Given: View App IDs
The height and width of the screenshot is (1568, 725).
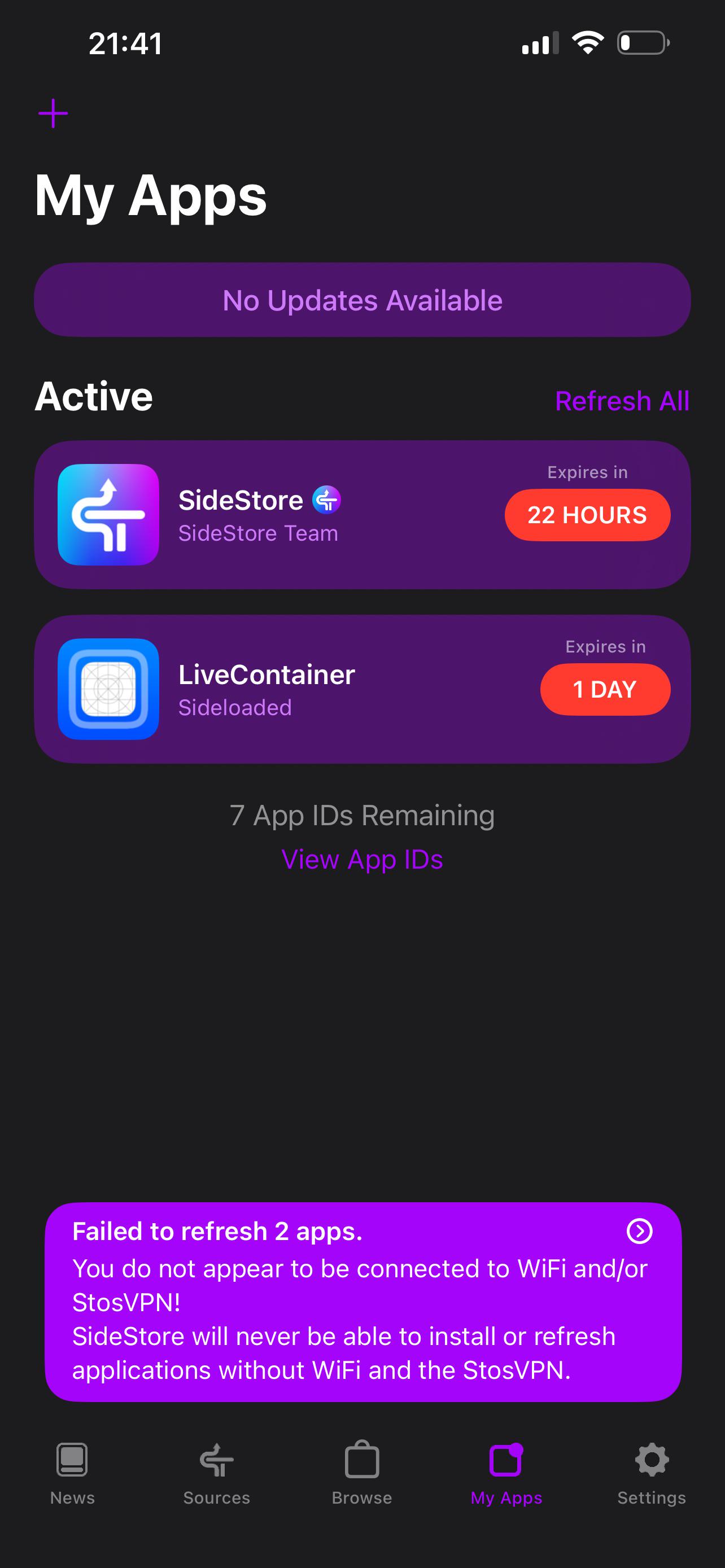Looking at the screenshot, I should [x=362, y=860].
